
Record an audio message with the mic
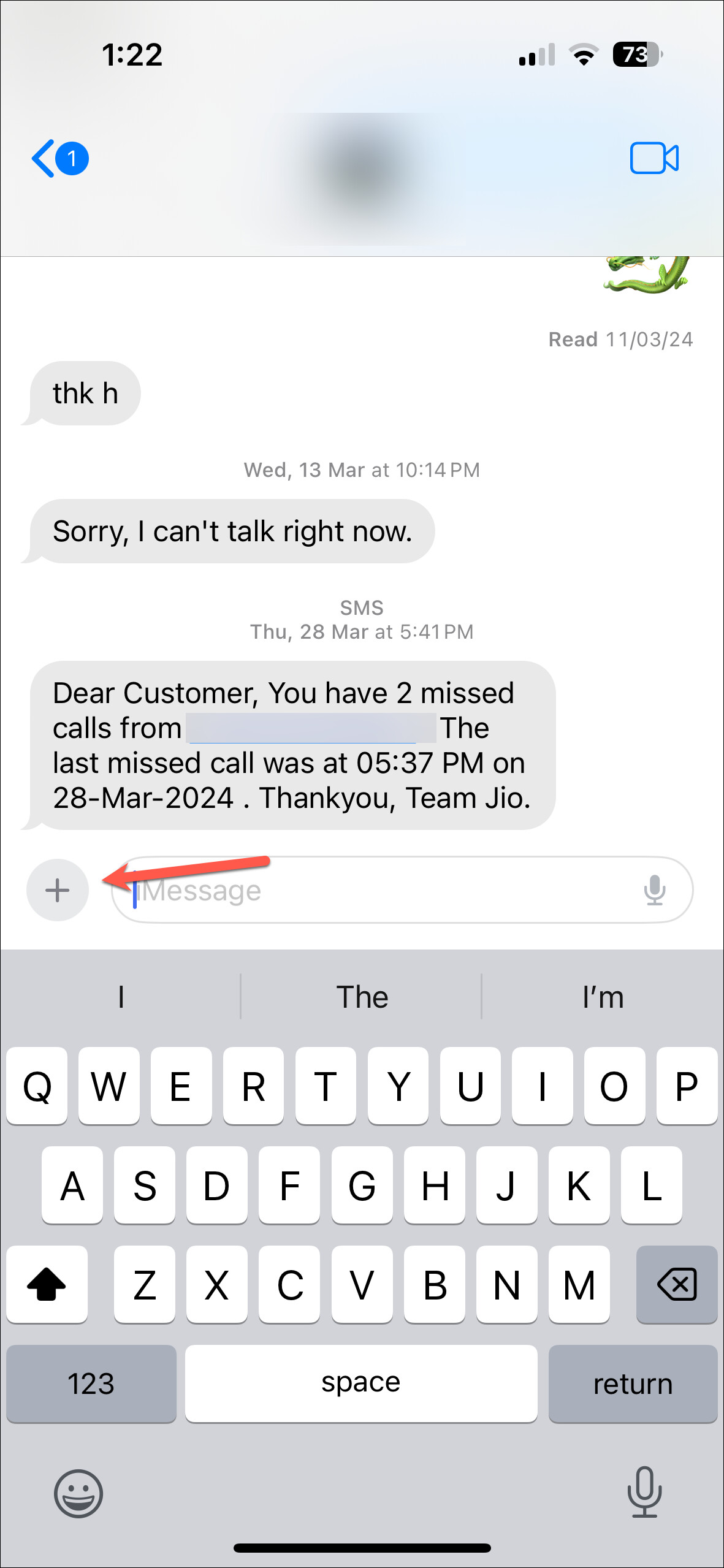click(x=655, y=890)
